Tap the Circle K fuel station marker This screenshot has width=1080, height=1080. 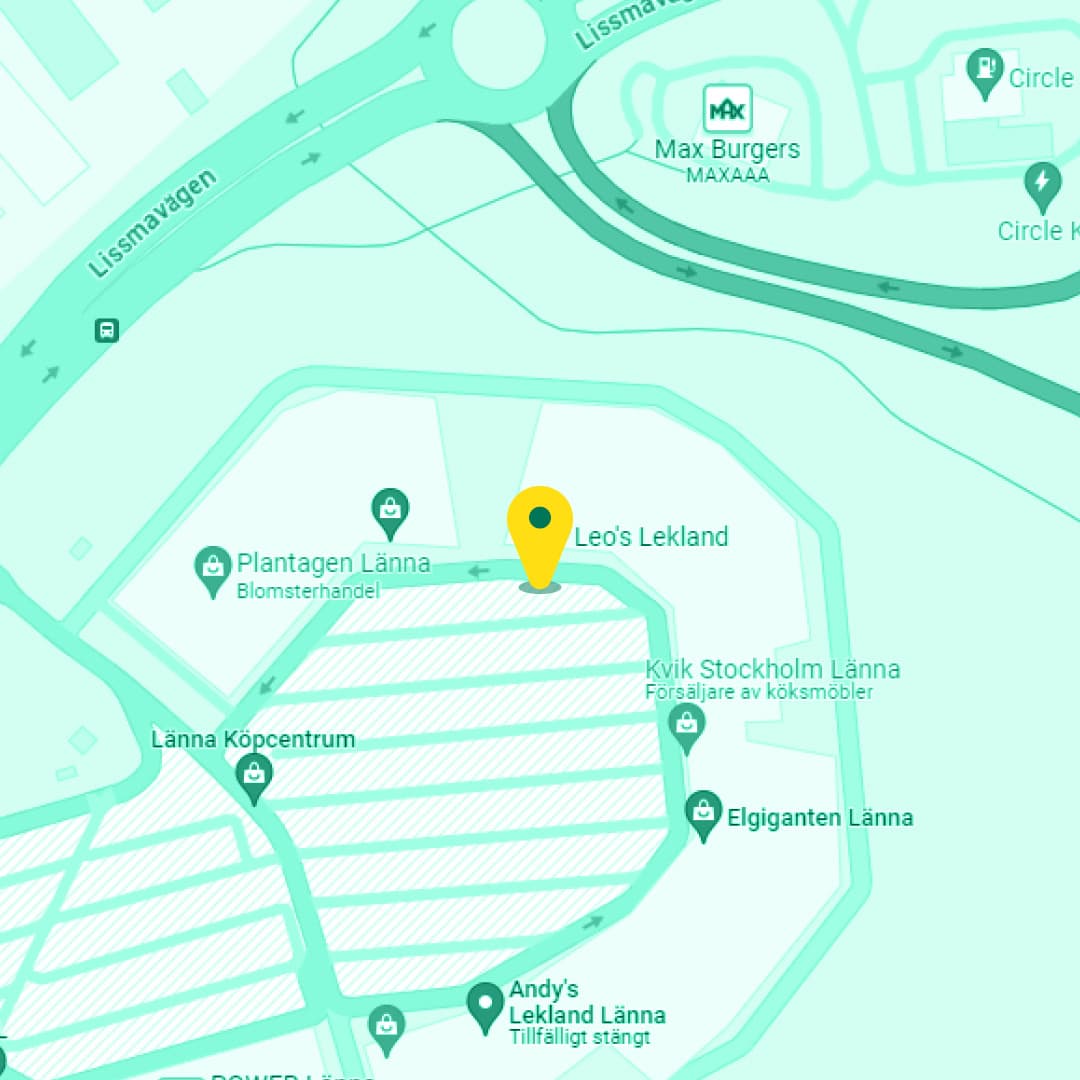click(985, 69)
